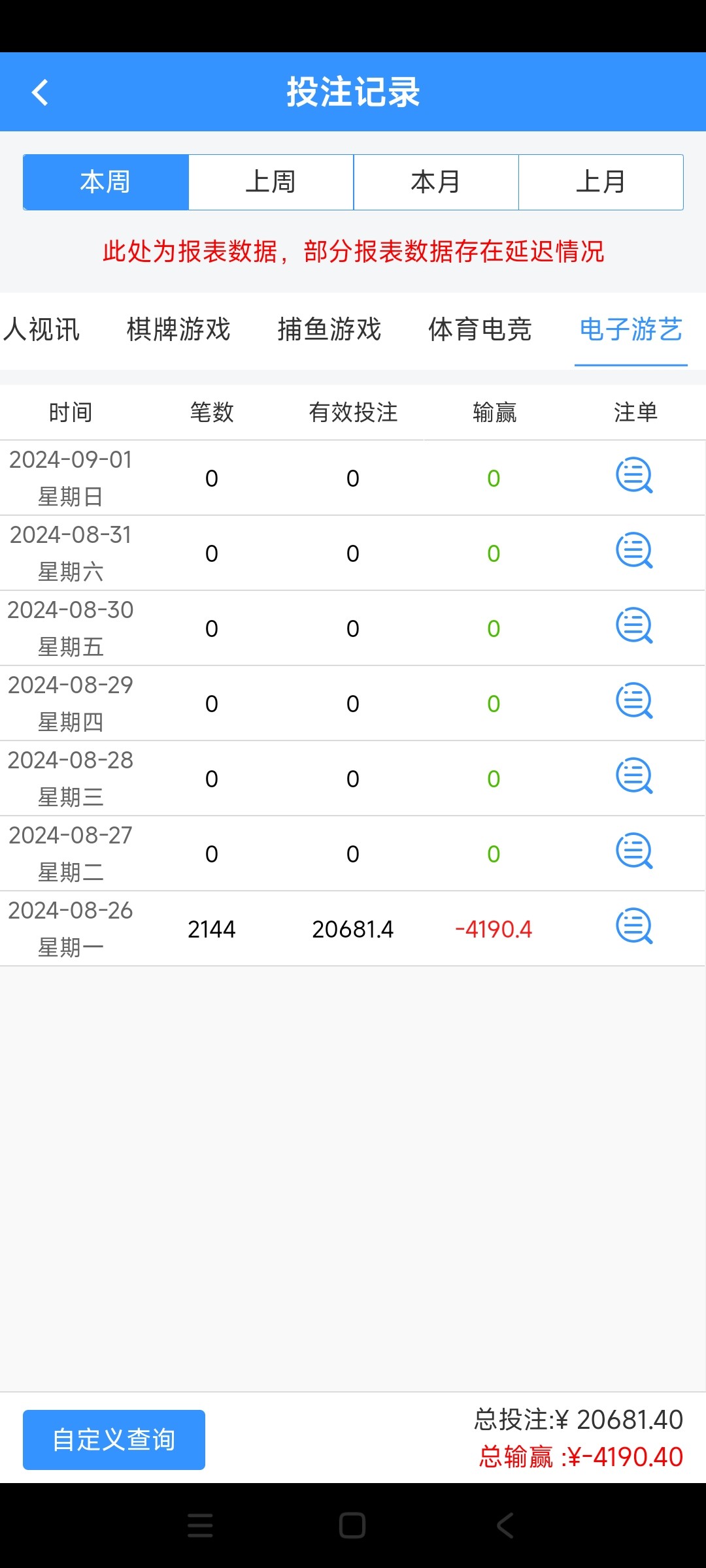The width and height of the screenshot is (706, 1568).
Task: Go back from 投注记录 page
Action: [41, 92]
